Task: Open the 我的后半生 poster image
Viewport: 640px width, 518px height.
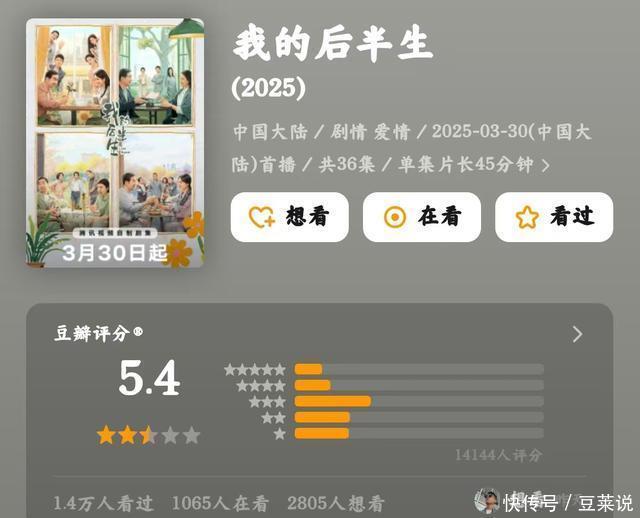Action: [x=115, y=143]
